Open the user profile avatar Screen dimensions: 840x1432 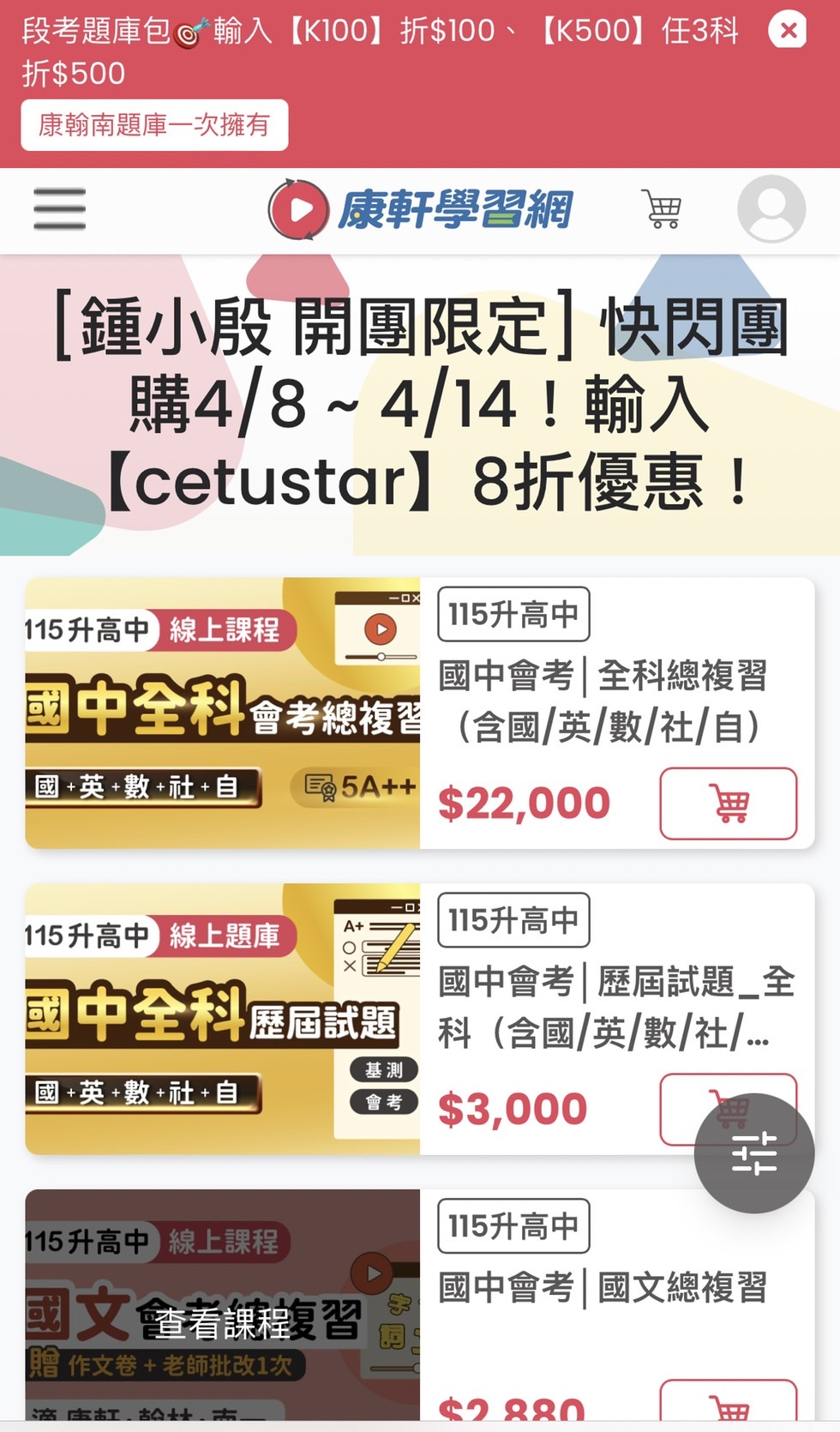pos(771,209)
